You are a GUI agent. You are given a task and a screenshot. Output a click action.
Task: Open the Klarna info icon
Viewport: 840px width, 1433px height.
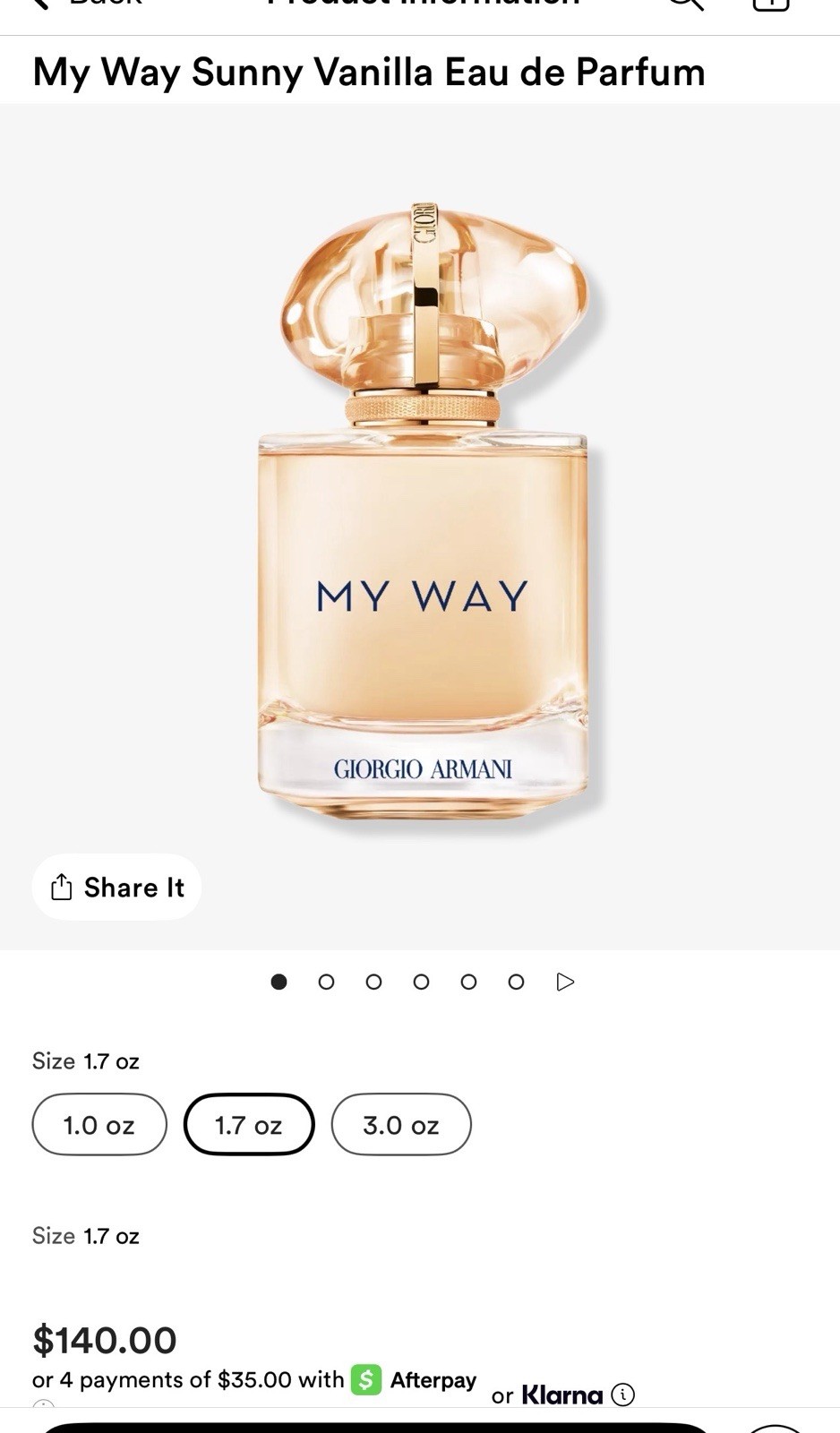click(622, 1394)
